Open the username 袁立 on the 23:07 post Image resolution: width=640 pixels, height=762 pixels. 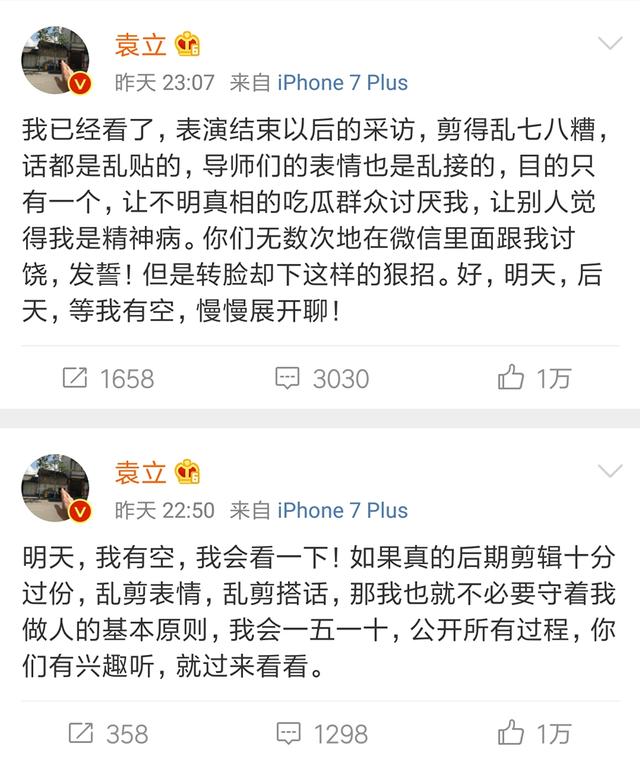click(x=139, y=44)
